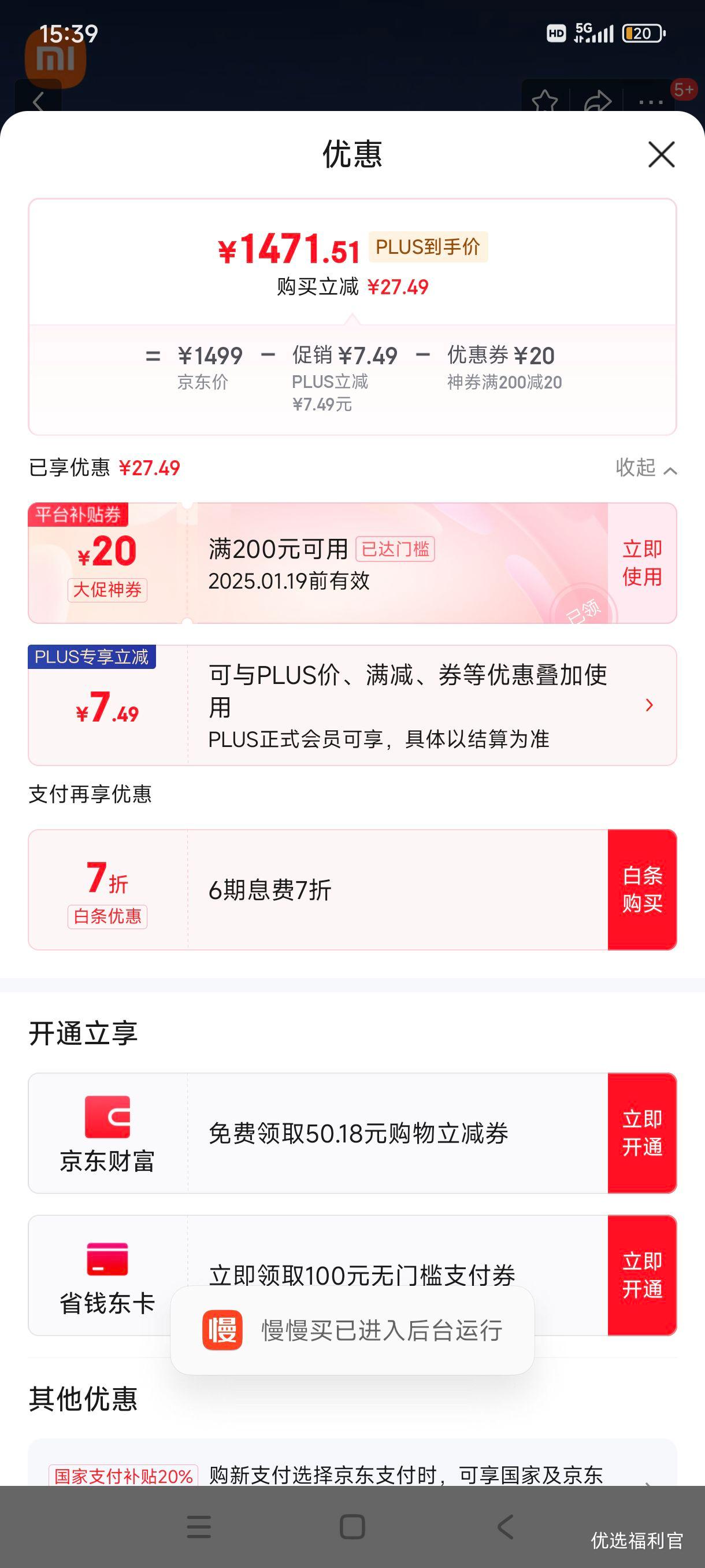Tap the 省钱东卡 bank card icon
Screen dimensions: 705x1568
pos(107,1259)
